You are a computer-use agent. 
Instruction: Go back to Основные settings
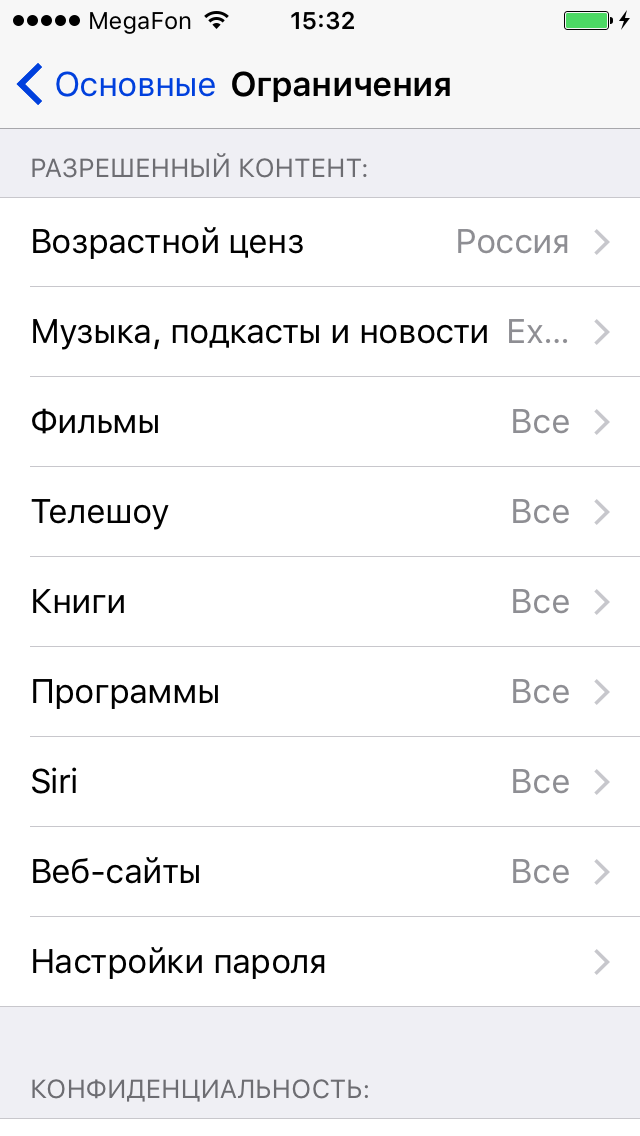click(x=116, y=85)
